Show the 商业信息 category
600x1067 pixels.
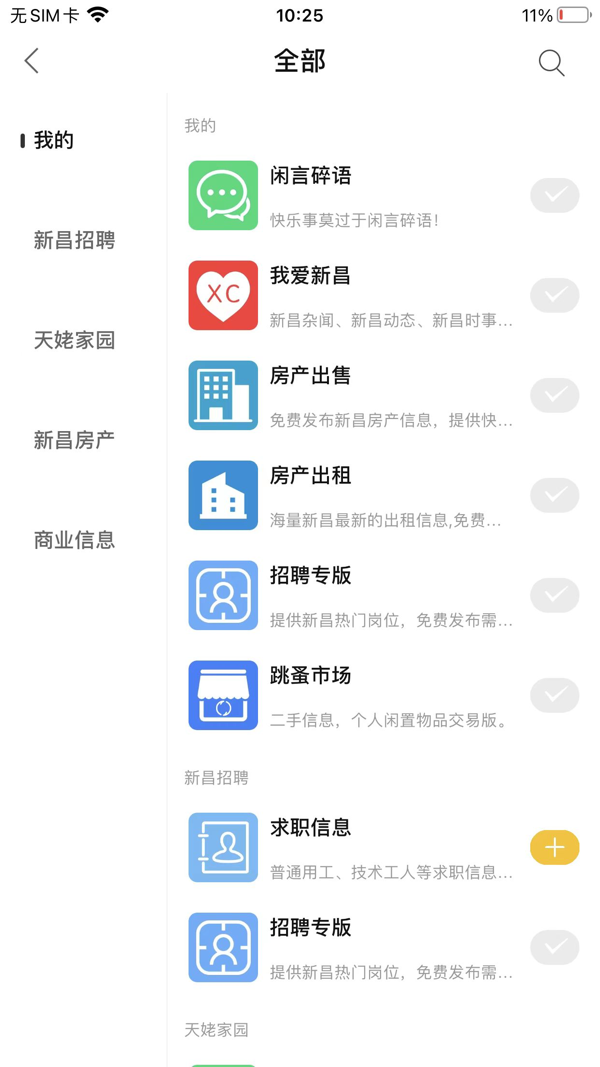click(x=75, y=541)
